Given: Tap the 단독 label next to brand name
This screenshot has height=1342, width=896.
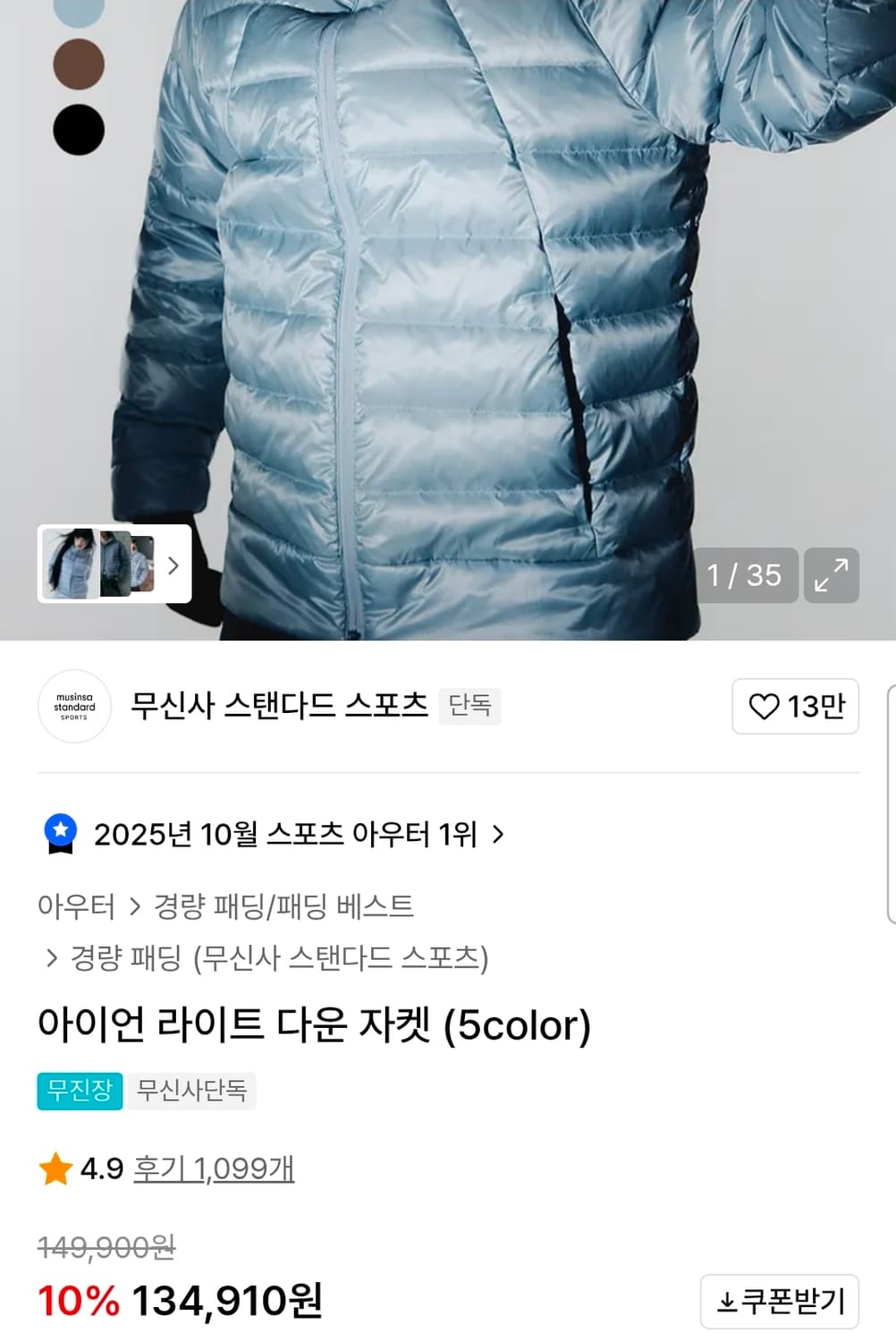Looking at the screenshot, I should (470, 706).
